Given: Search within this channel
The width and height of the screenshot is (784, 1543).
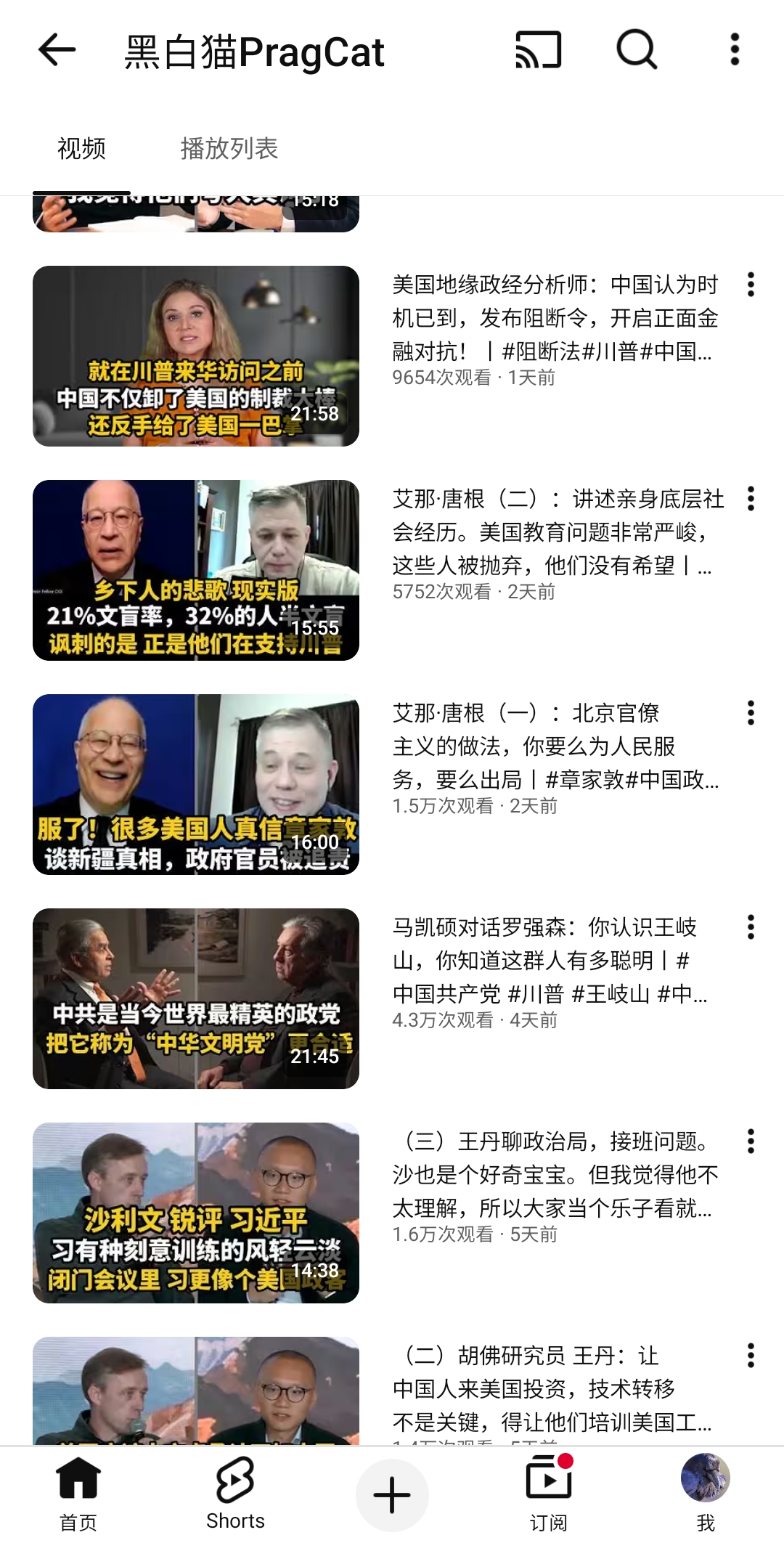Looking at the screenshot, I should 637,50.
